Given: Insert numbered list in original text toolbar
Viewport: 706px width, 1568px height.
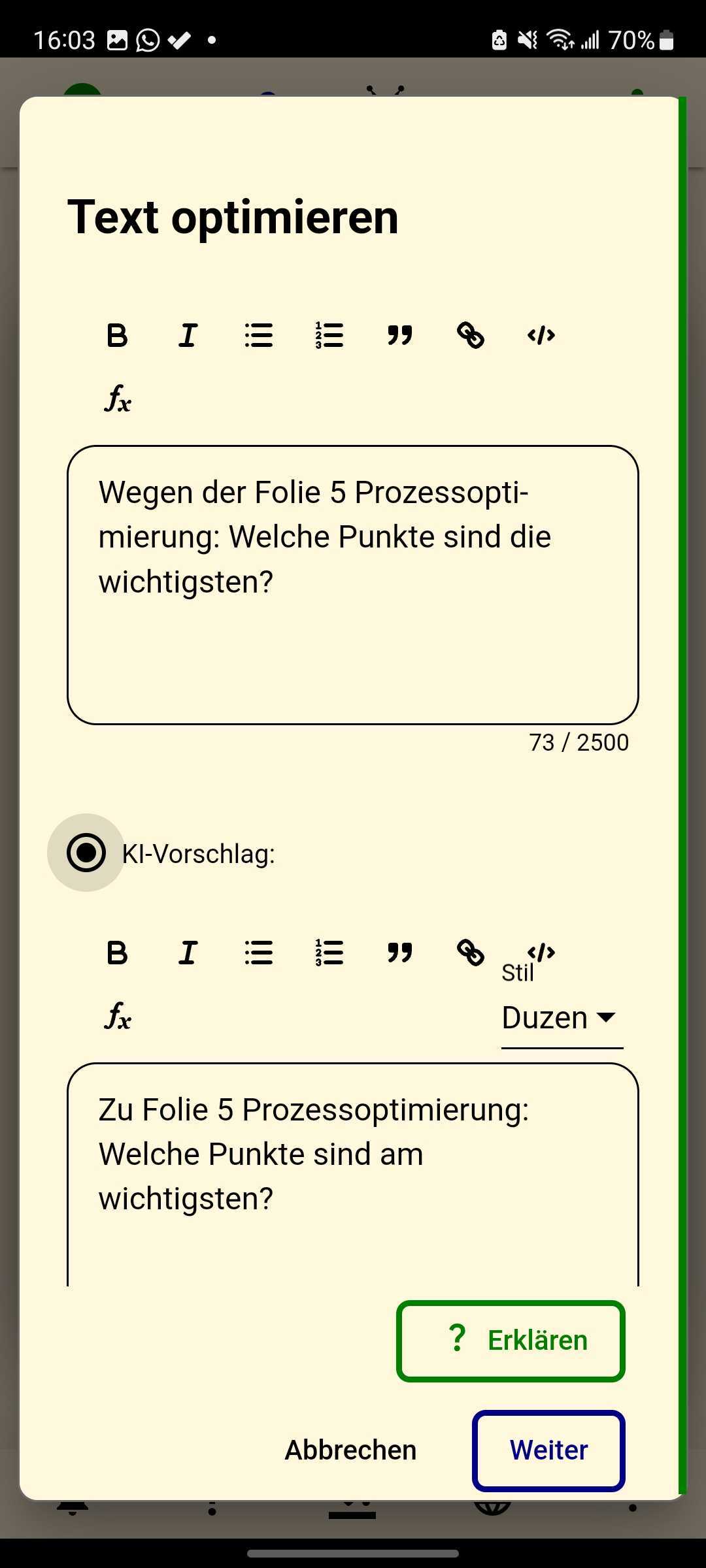Looking at the screenshot, I should click(x=329, y=336).
